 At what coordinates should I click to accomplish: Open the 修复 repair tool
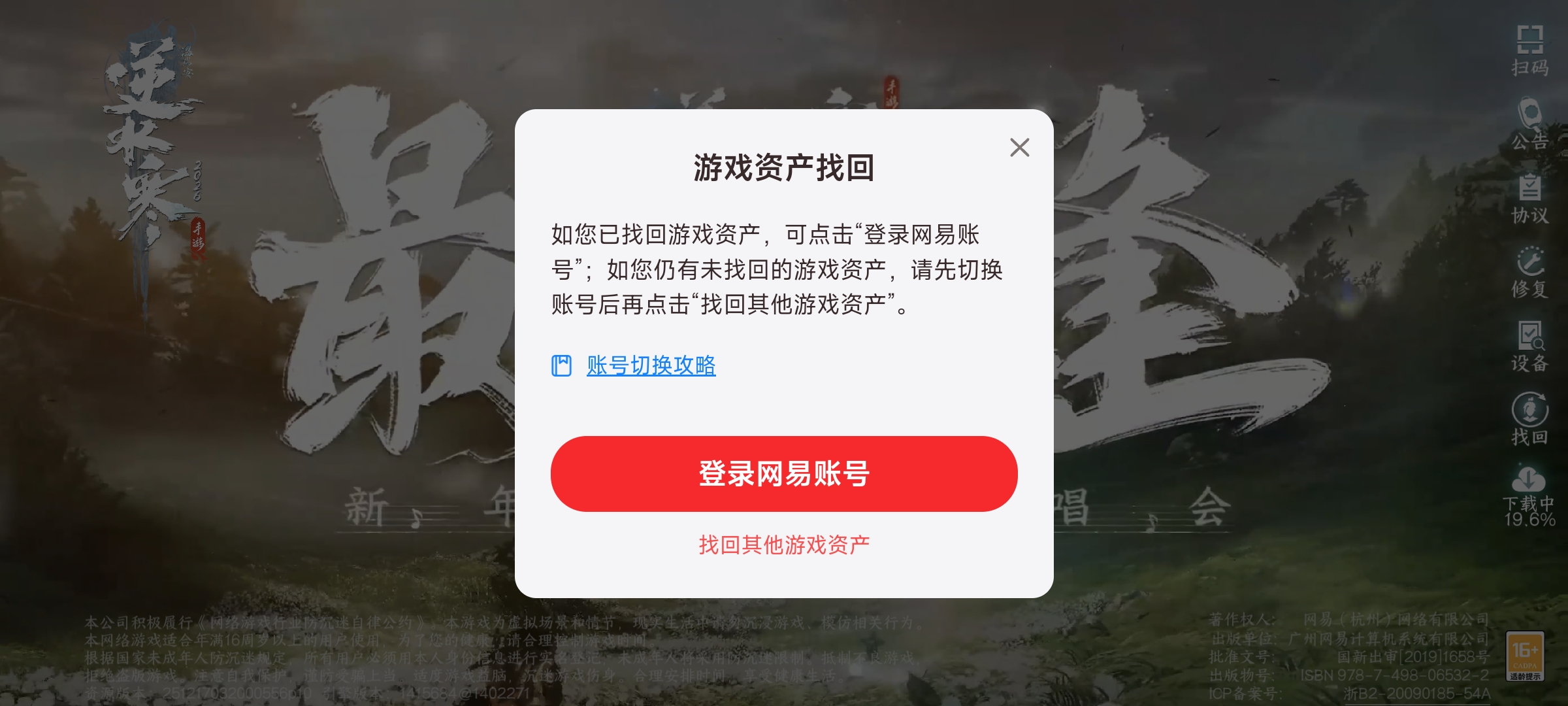1529,272
